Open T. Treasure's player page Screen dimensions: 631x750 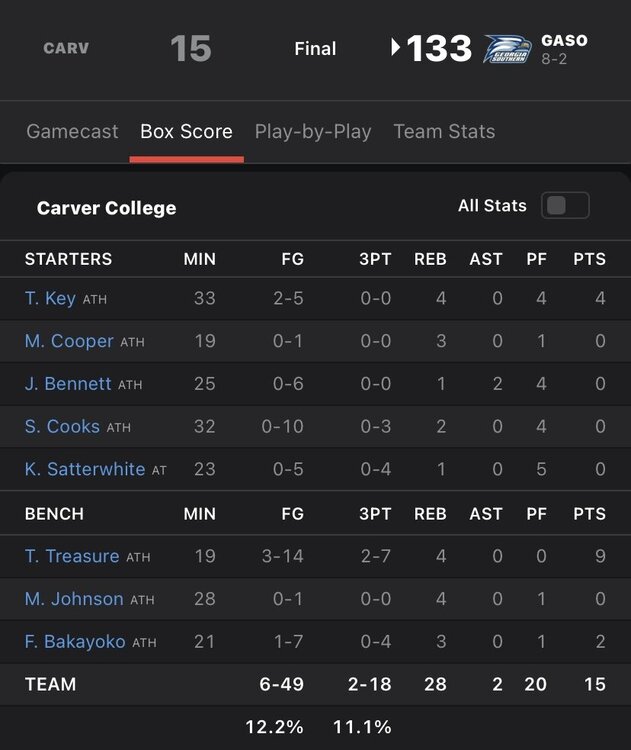(72, 556)
